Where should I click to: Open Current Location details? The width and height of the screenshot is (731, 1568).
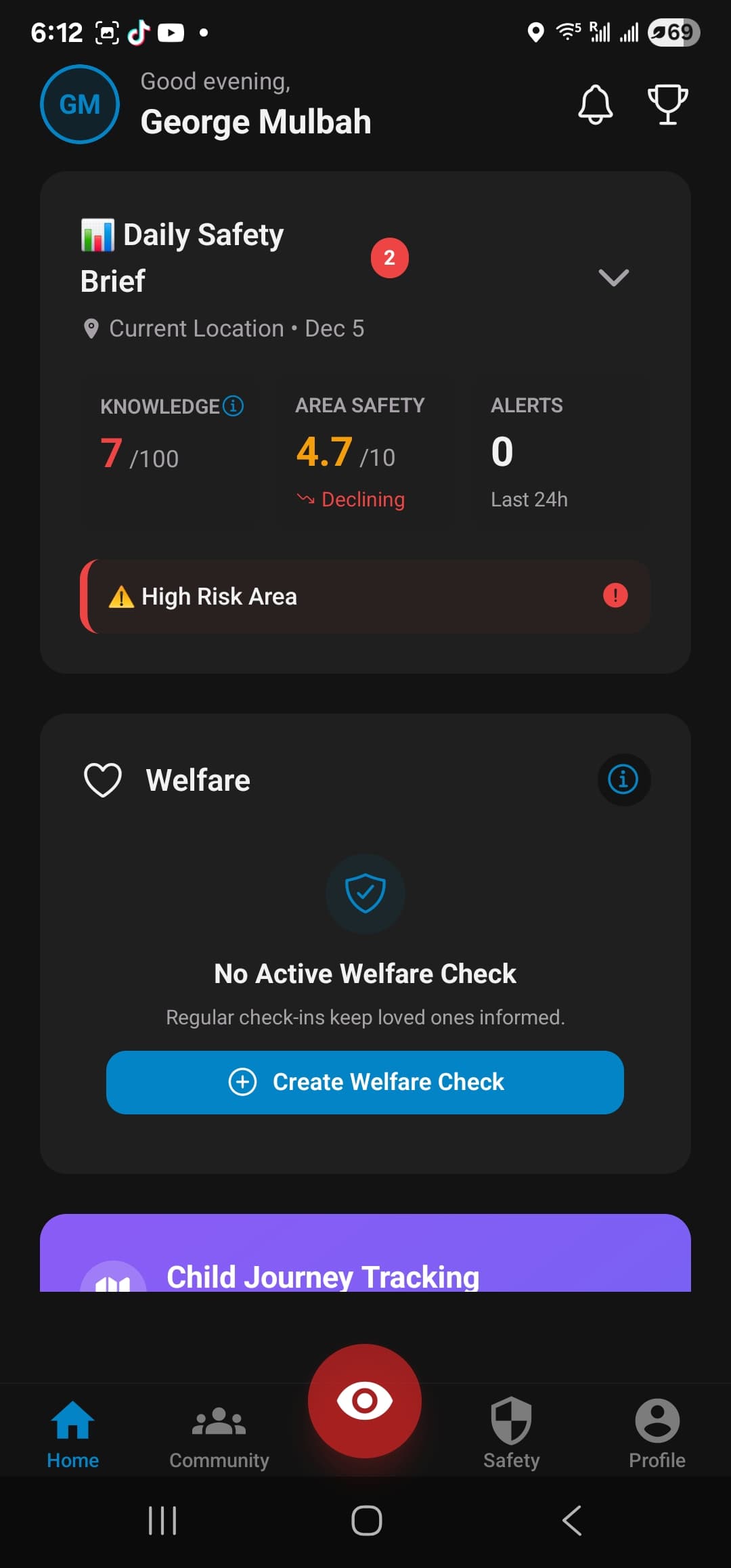[x=196, y=328]
